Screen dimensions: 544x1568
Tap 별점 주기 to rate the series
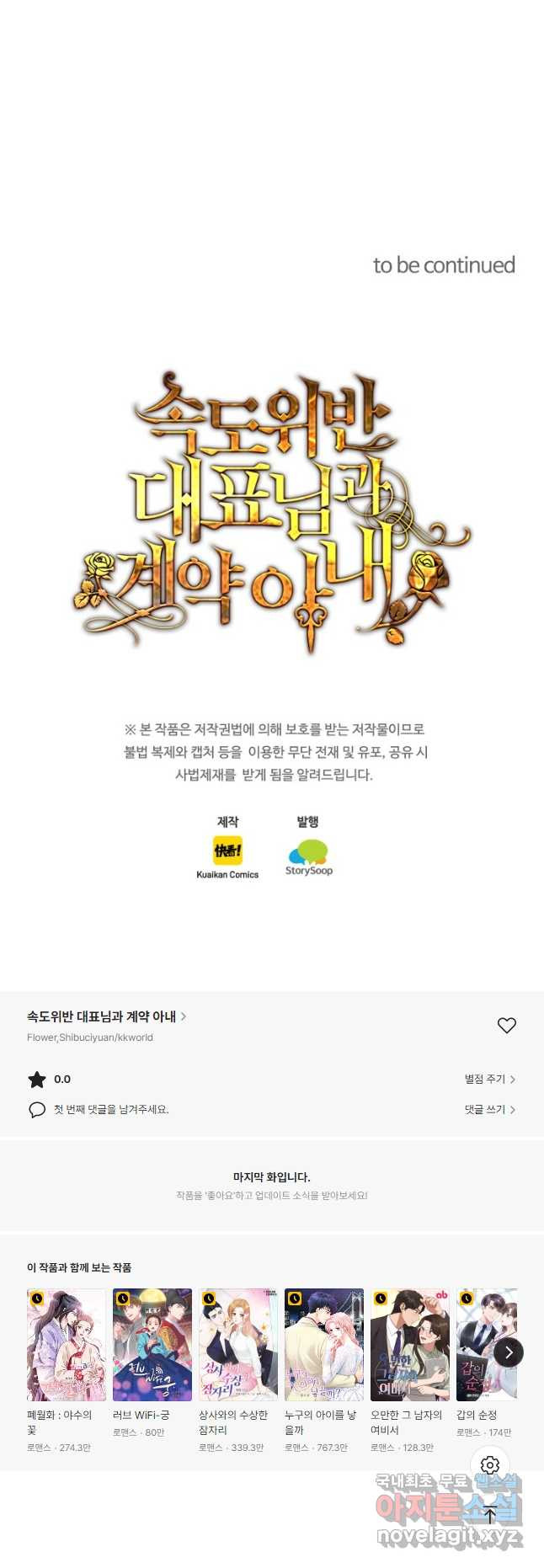(x=489, y=1079)
